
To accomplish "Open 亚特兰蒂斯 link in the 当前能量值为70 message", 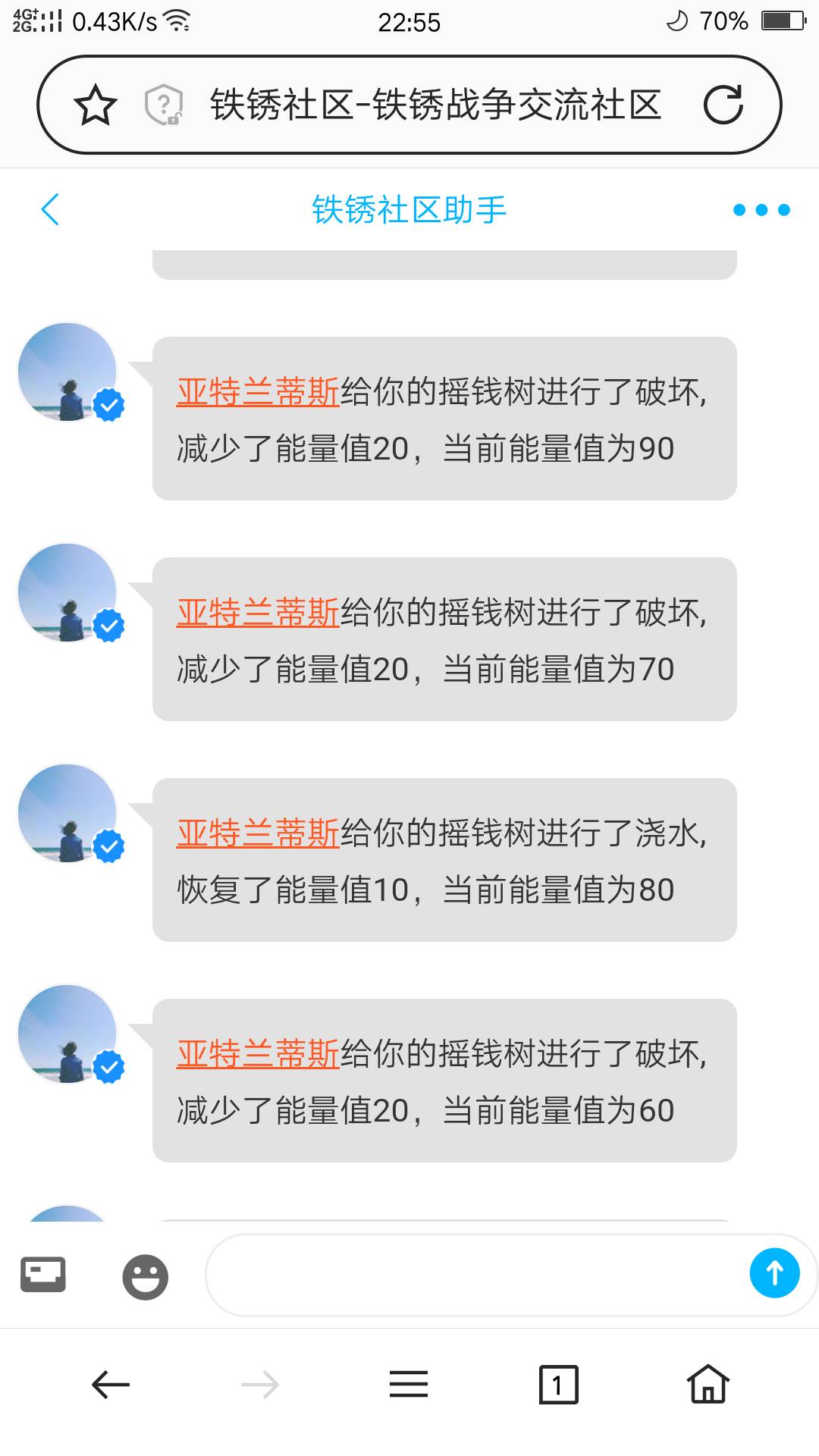I will pyautogui.click(x=258, y=613).
